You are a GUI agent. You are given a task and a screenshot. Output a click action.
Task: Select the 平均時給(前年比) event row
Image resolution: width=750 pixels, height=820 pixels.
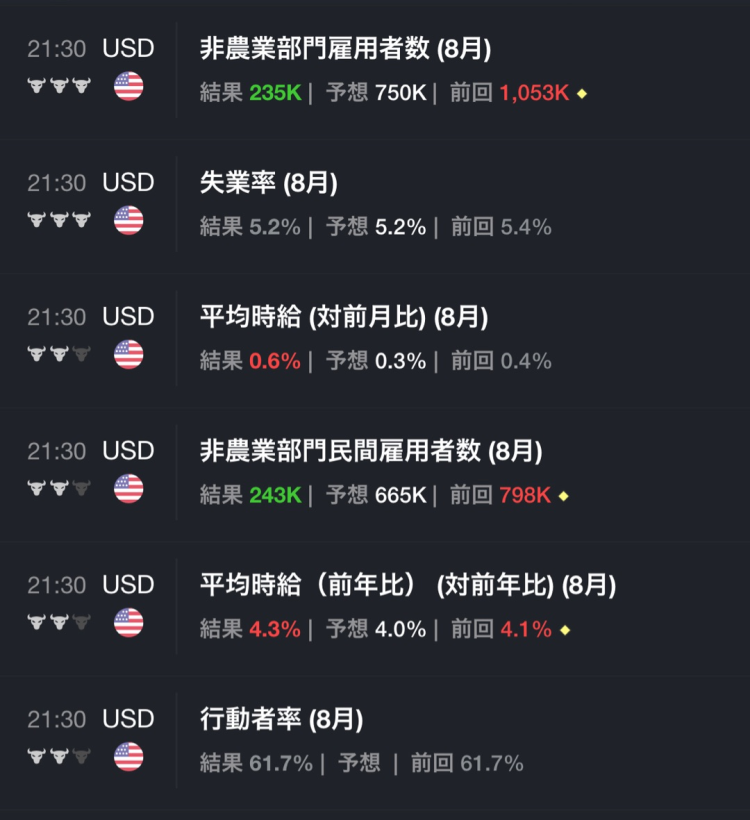coord(408,586)
